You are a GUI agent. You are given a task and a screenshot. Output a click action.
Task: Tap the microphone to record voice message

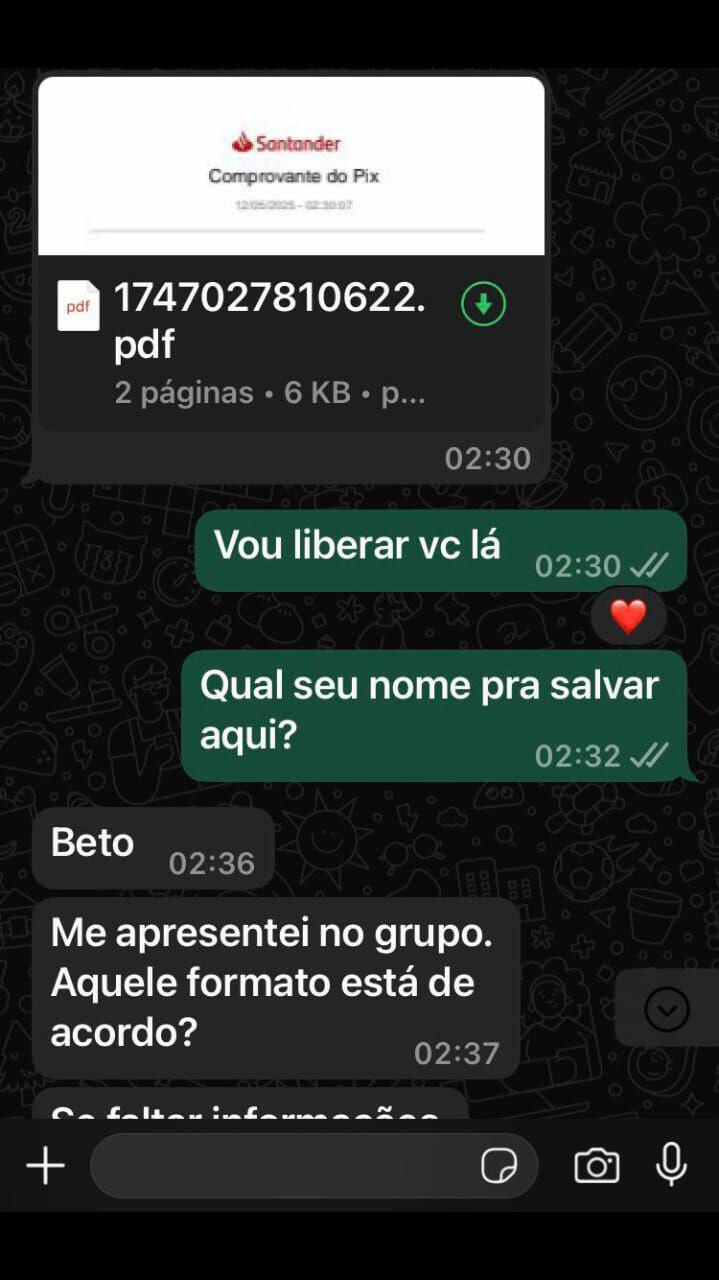coord(671,1165)
